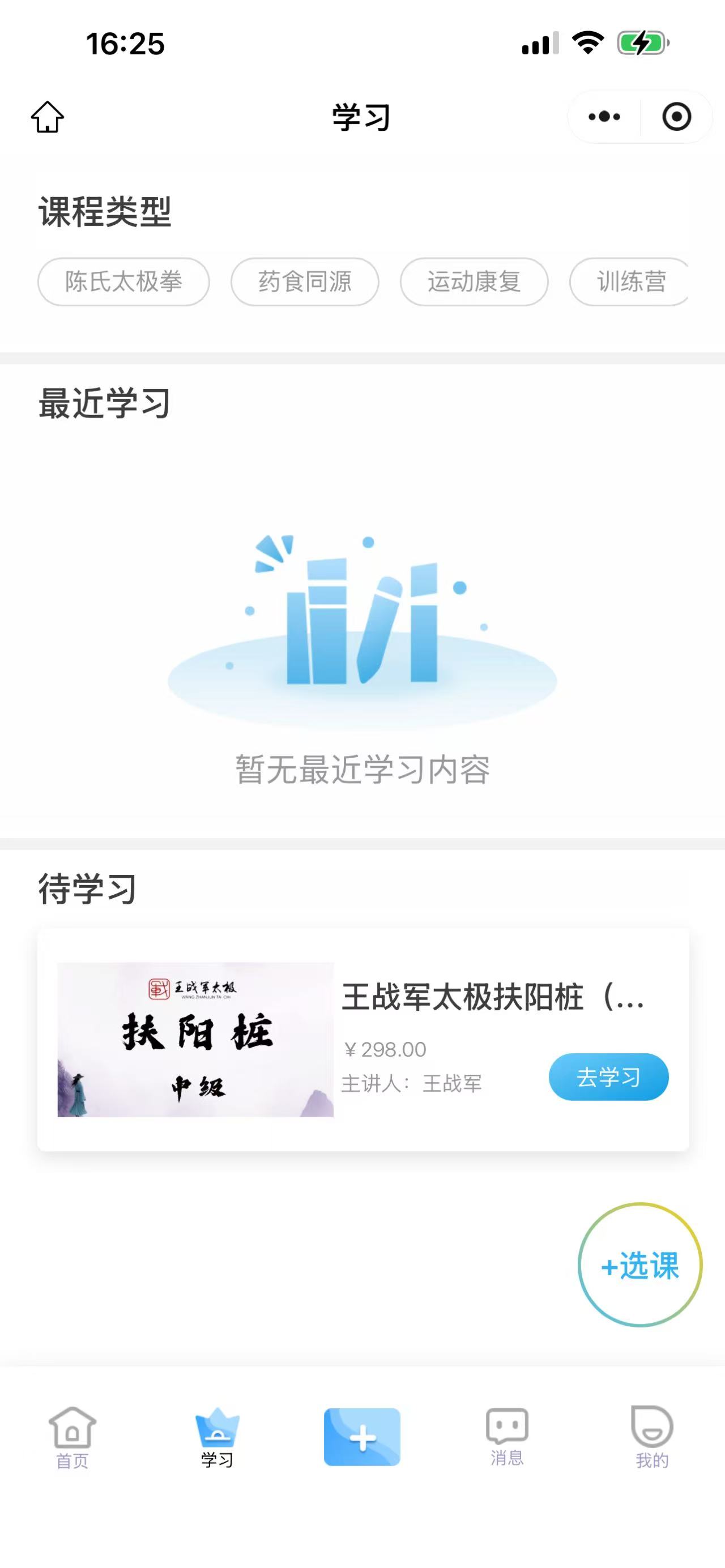Select the 药食同源 course type filter
This screenshot has height=1568, width=725.
coord(304,281)
